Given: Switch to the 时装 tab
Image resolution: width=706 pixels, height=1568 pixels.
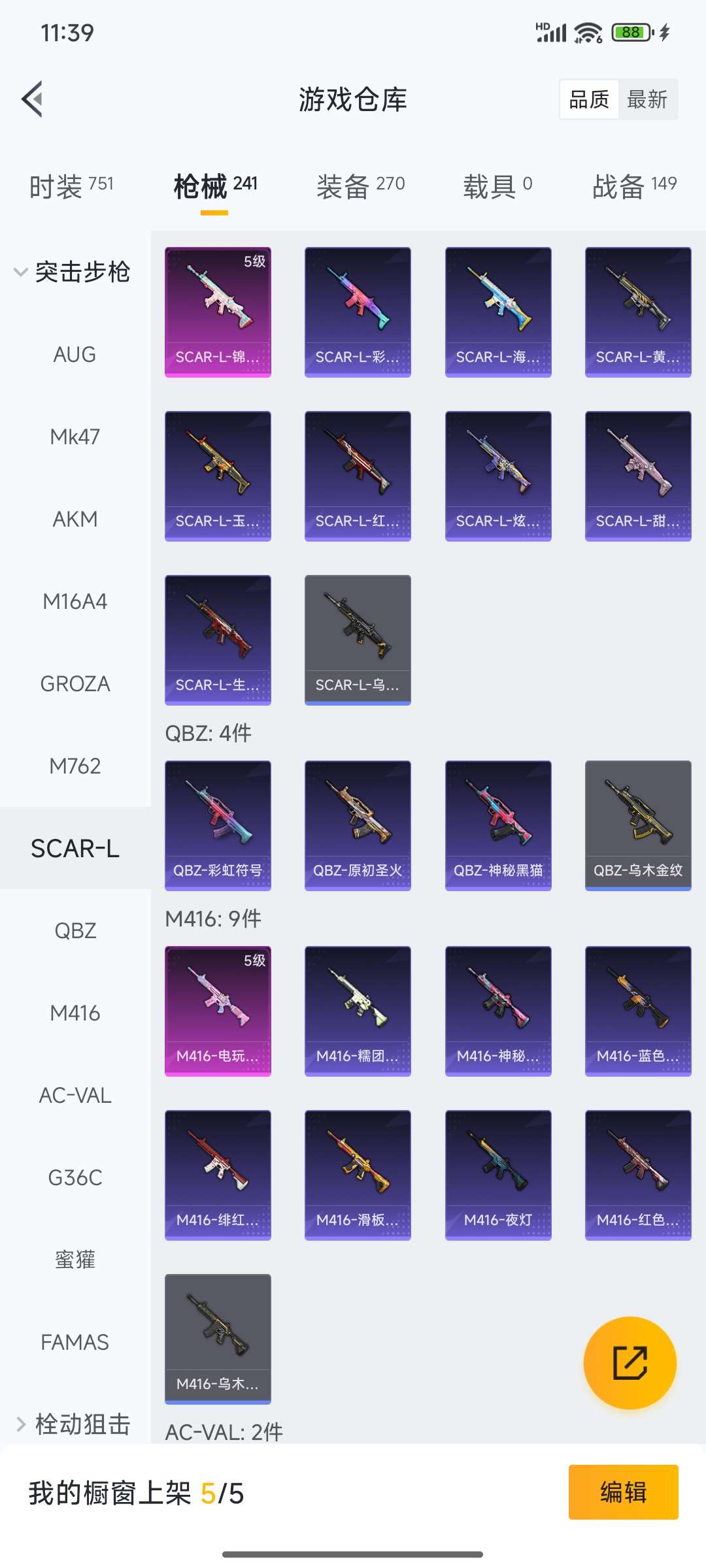Looking at the screenshot, I should (71, 186).
